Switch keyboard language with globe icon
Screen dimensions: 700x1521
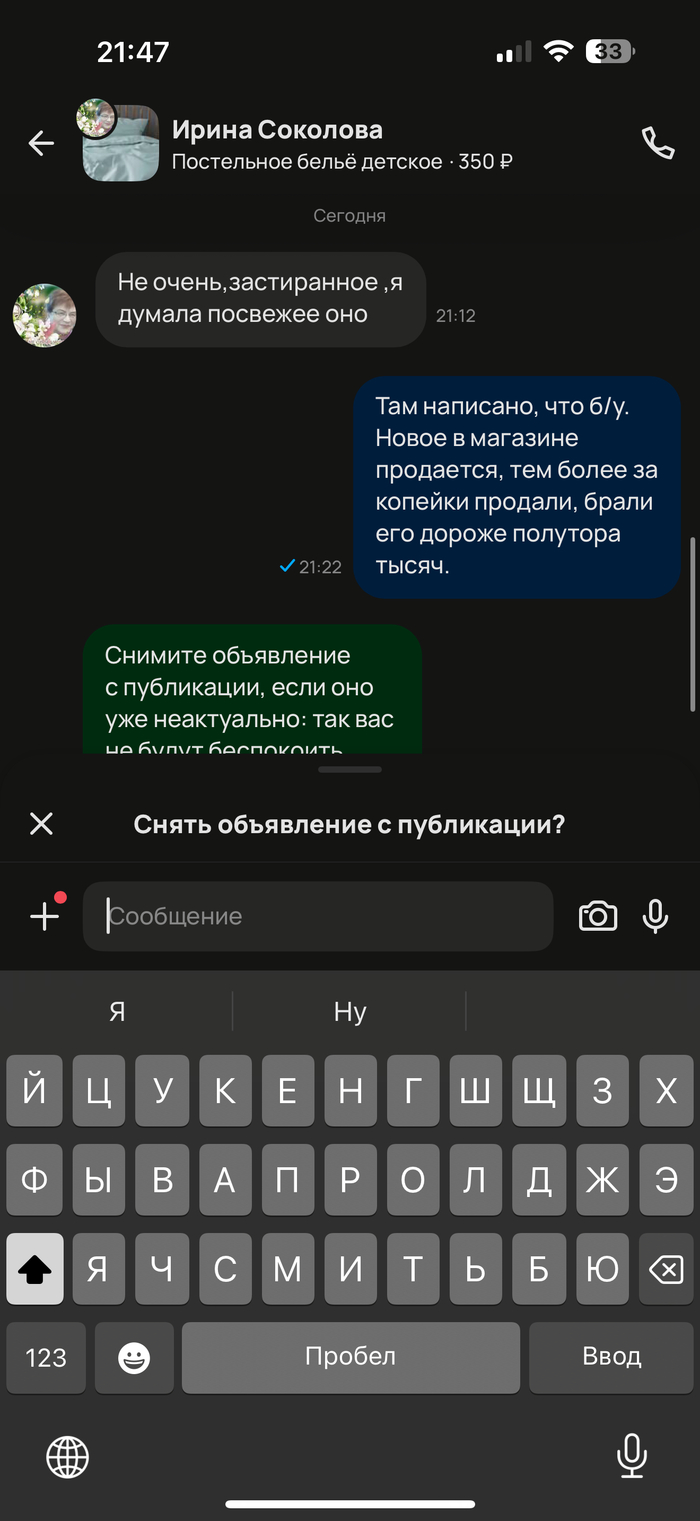click(x=68, y=1457)
